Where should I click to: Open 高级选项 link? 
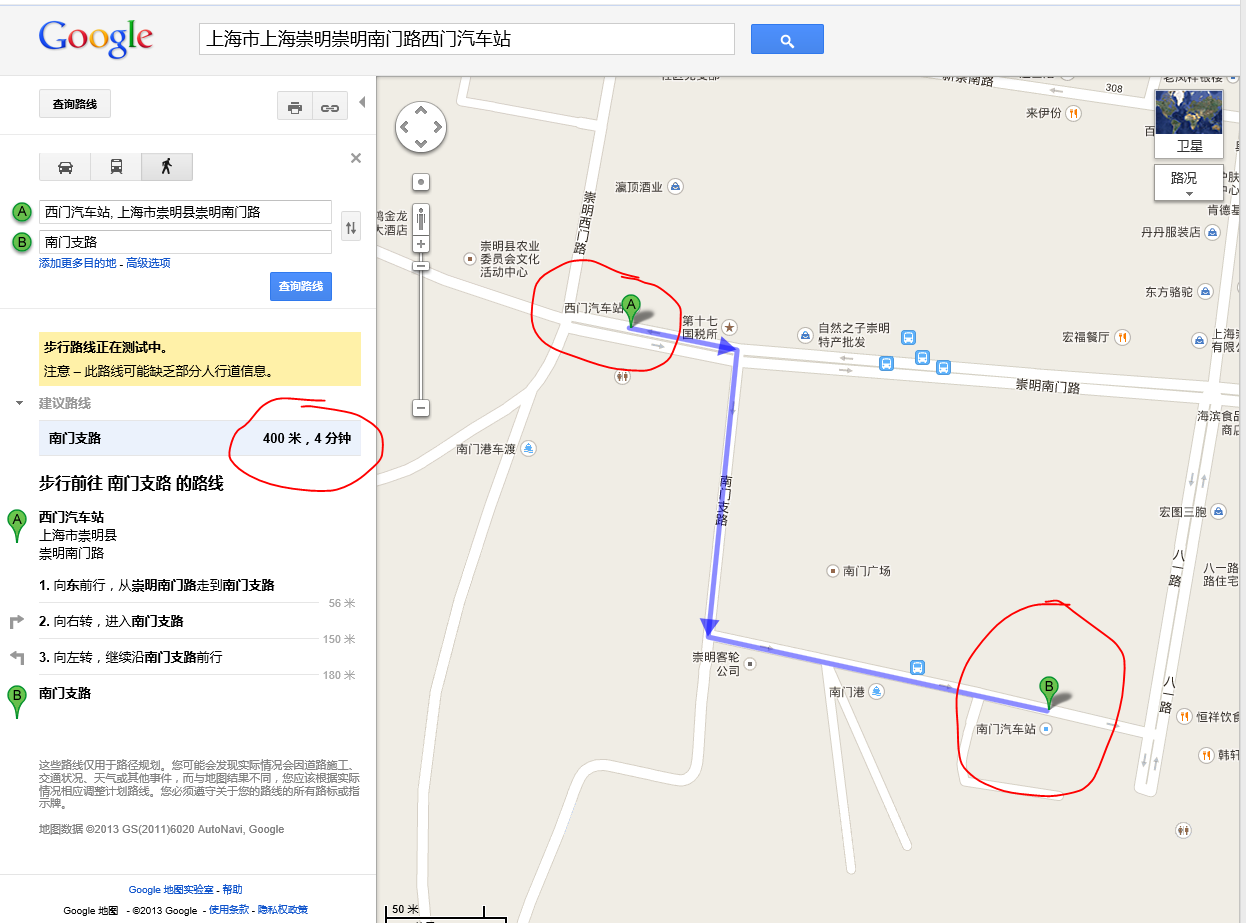coord(148,263)
